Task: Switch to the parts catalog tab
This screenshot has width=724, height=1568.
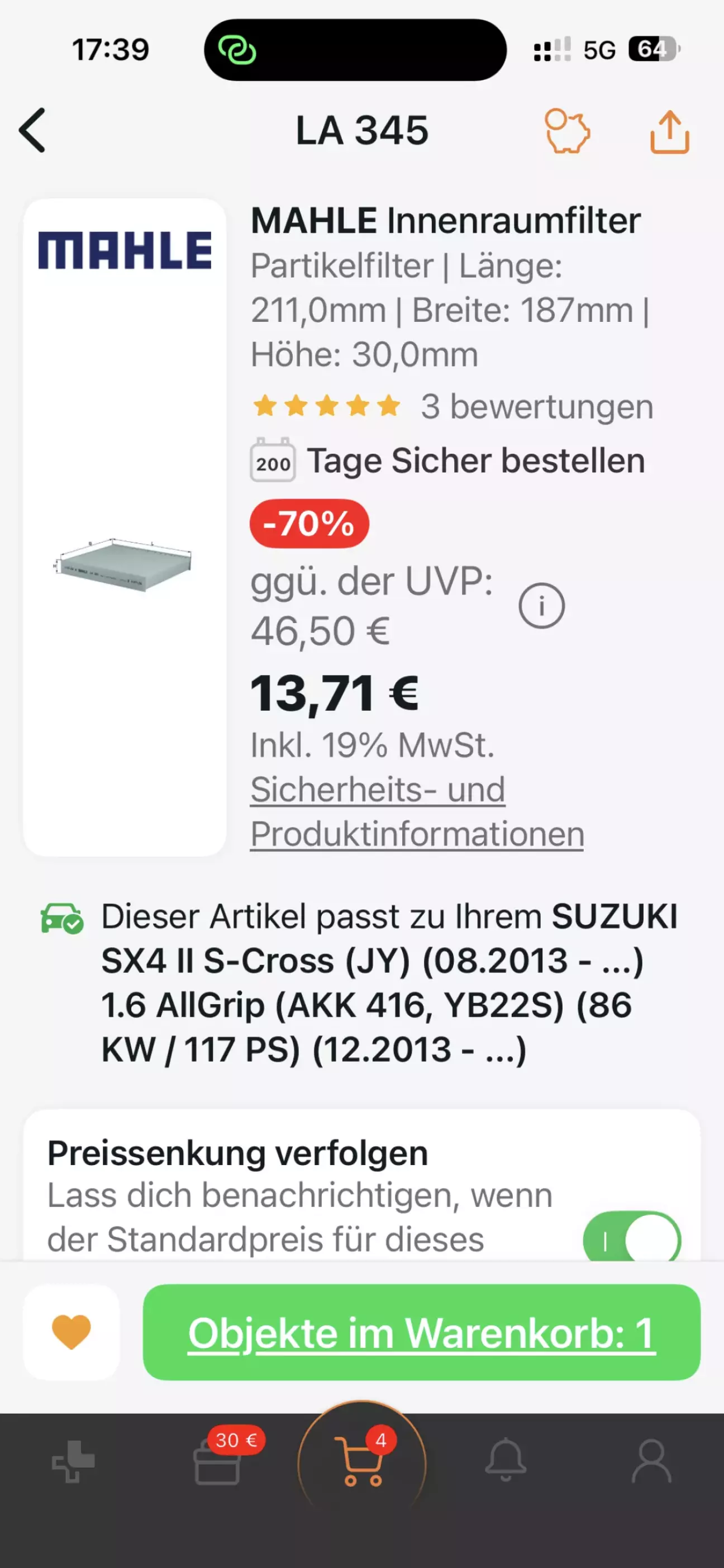Action: 73,1461
